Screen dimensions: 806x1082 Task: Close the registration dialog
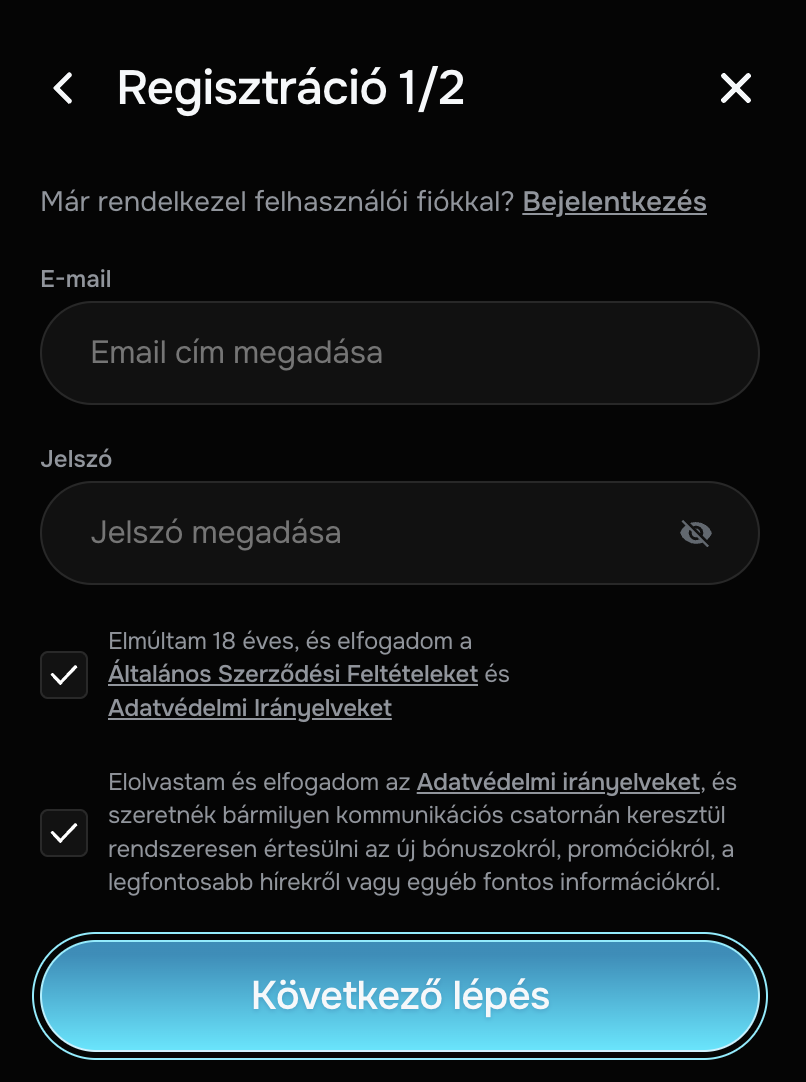736,89
